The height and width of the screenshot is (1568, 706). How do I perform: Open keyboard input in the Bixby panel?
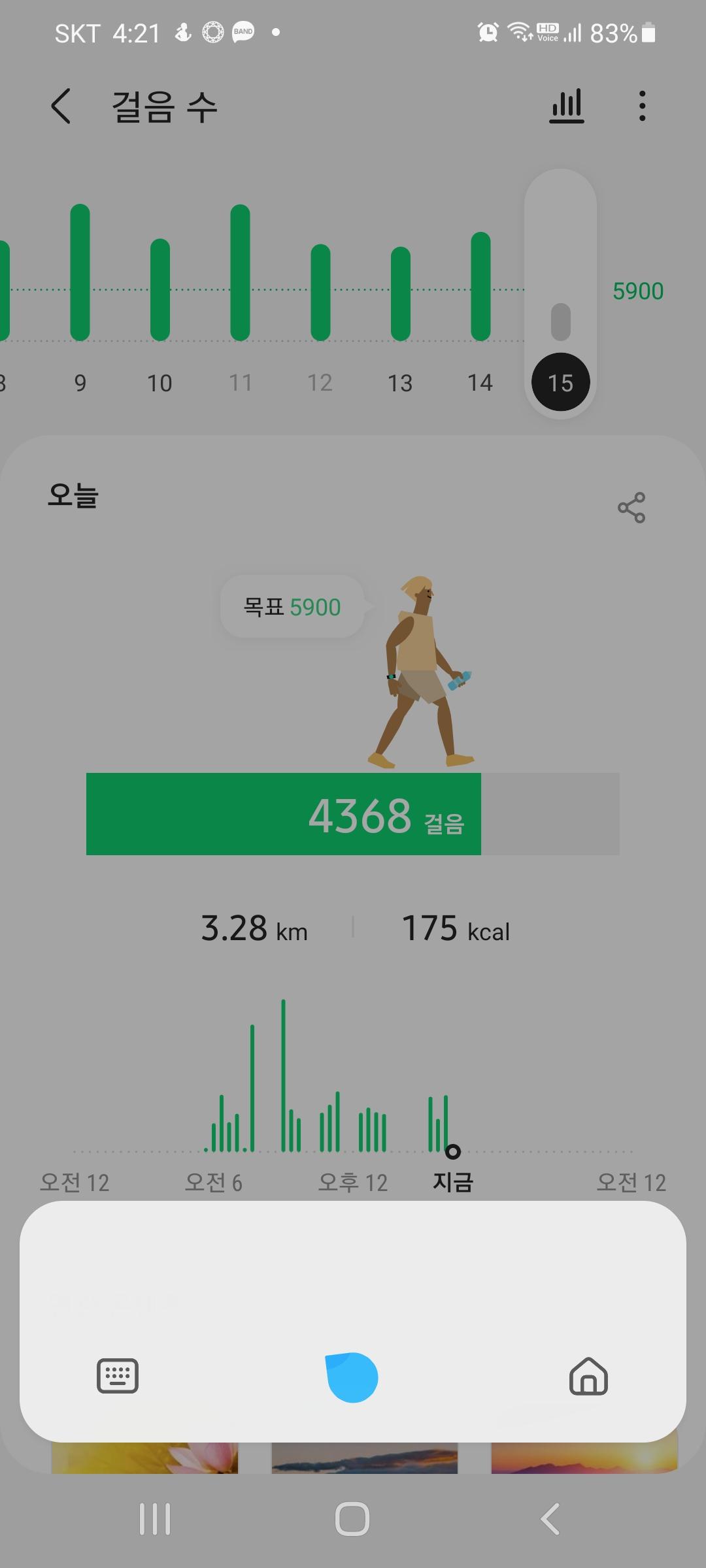pos(118,1375)
